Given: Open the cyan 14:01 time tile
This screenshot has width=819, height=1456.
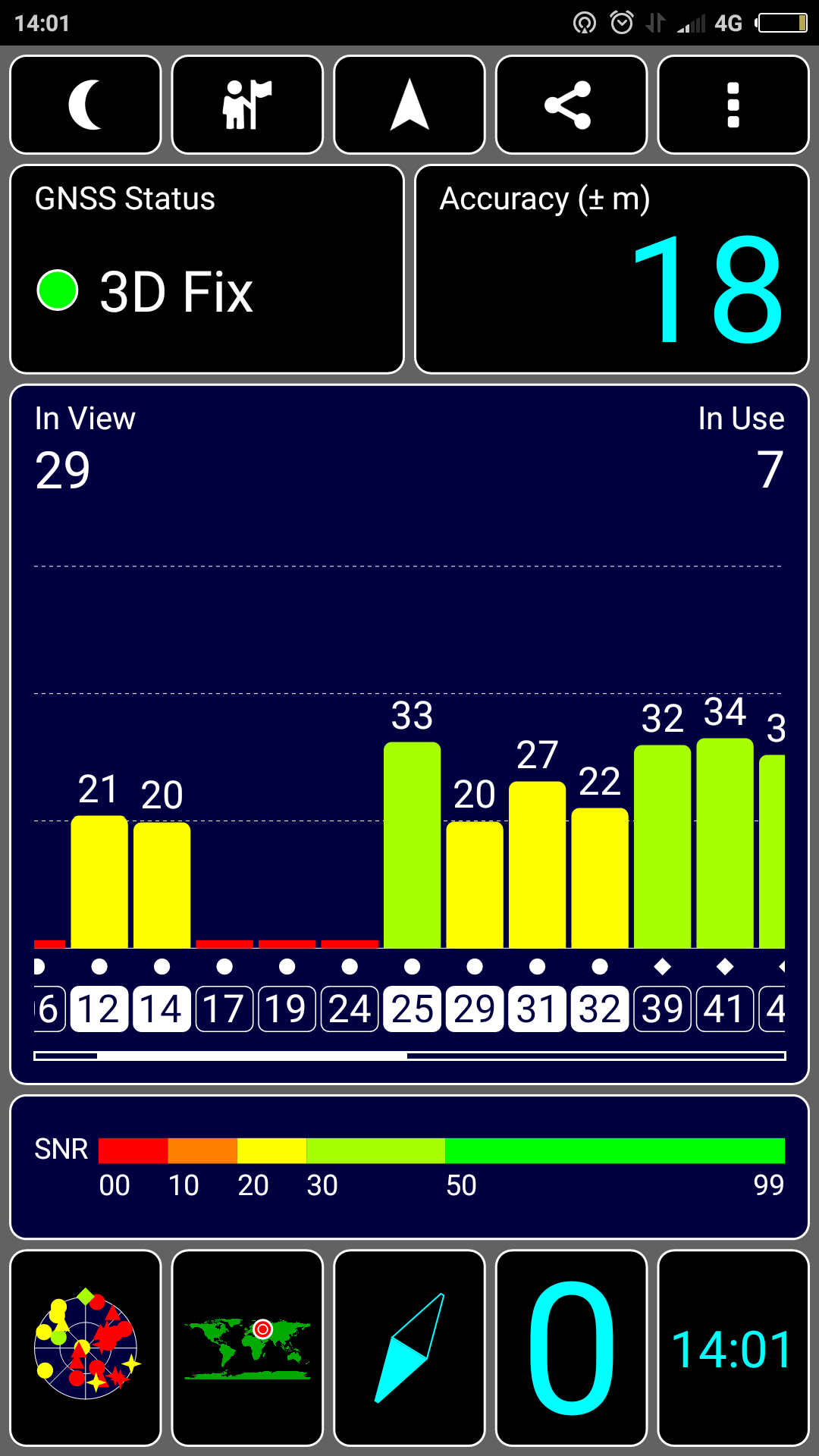Looking at the screenshot, I should click(733, 1348).
